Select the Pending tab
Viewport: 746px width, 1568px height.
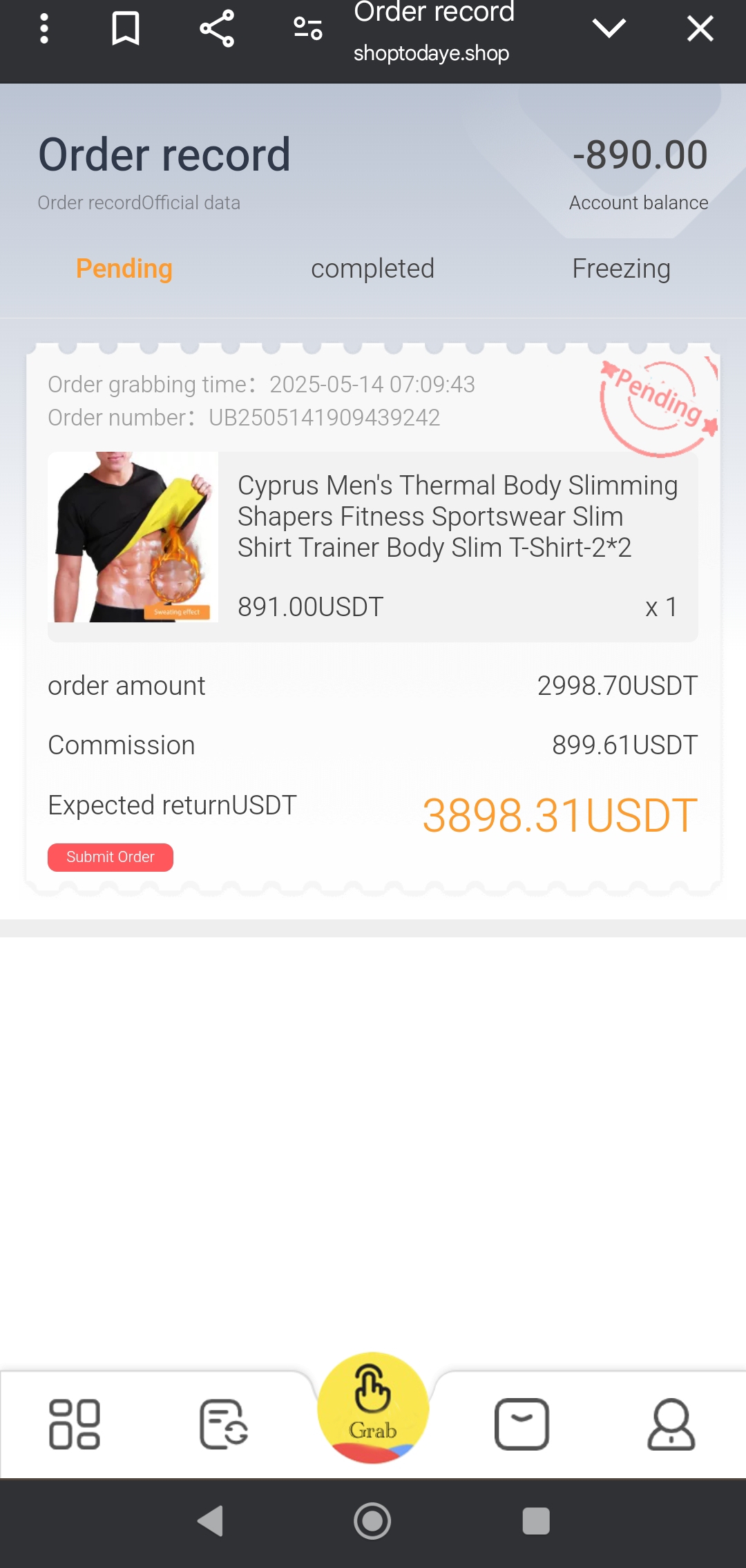(x=124, y=269)
